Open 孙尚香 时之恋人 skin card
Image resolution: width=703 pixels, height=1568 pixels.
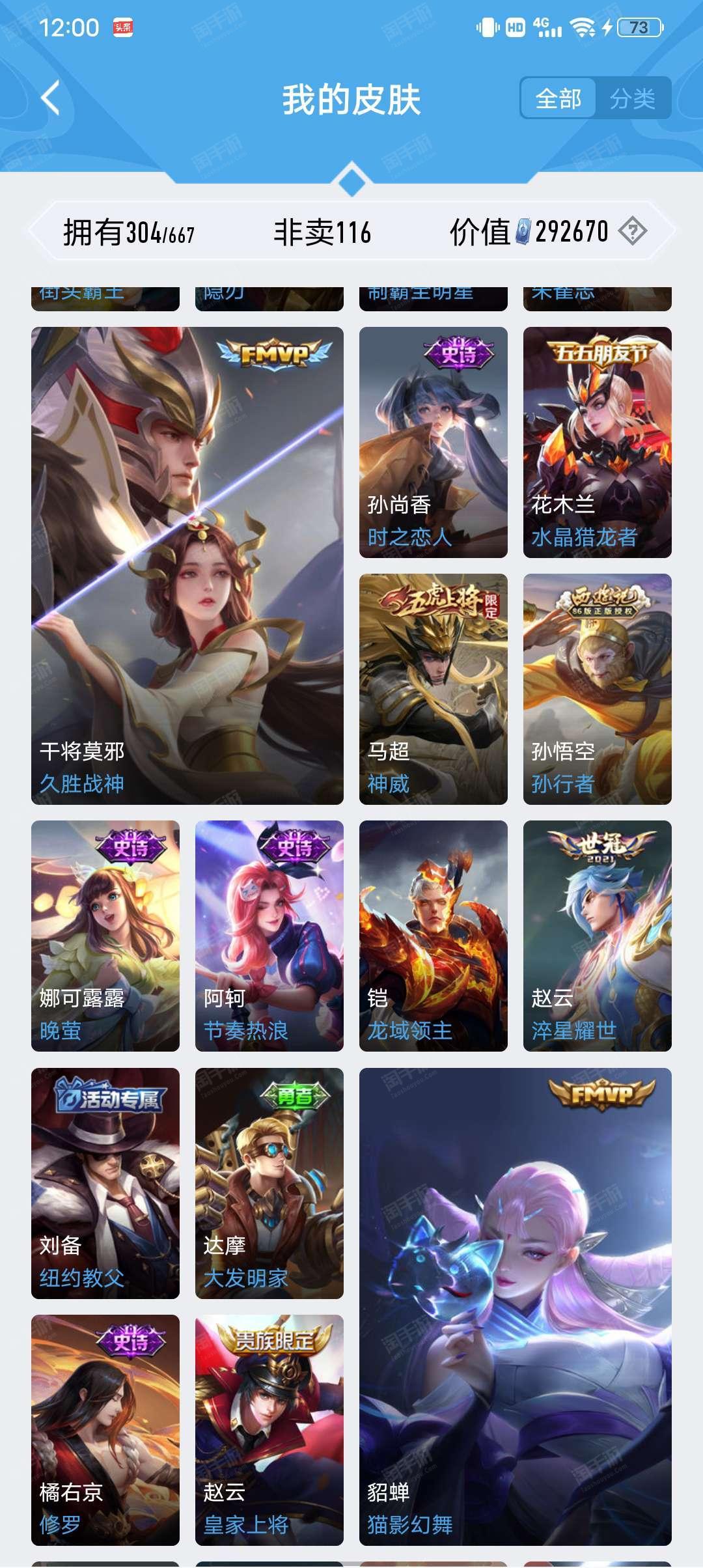433,442
